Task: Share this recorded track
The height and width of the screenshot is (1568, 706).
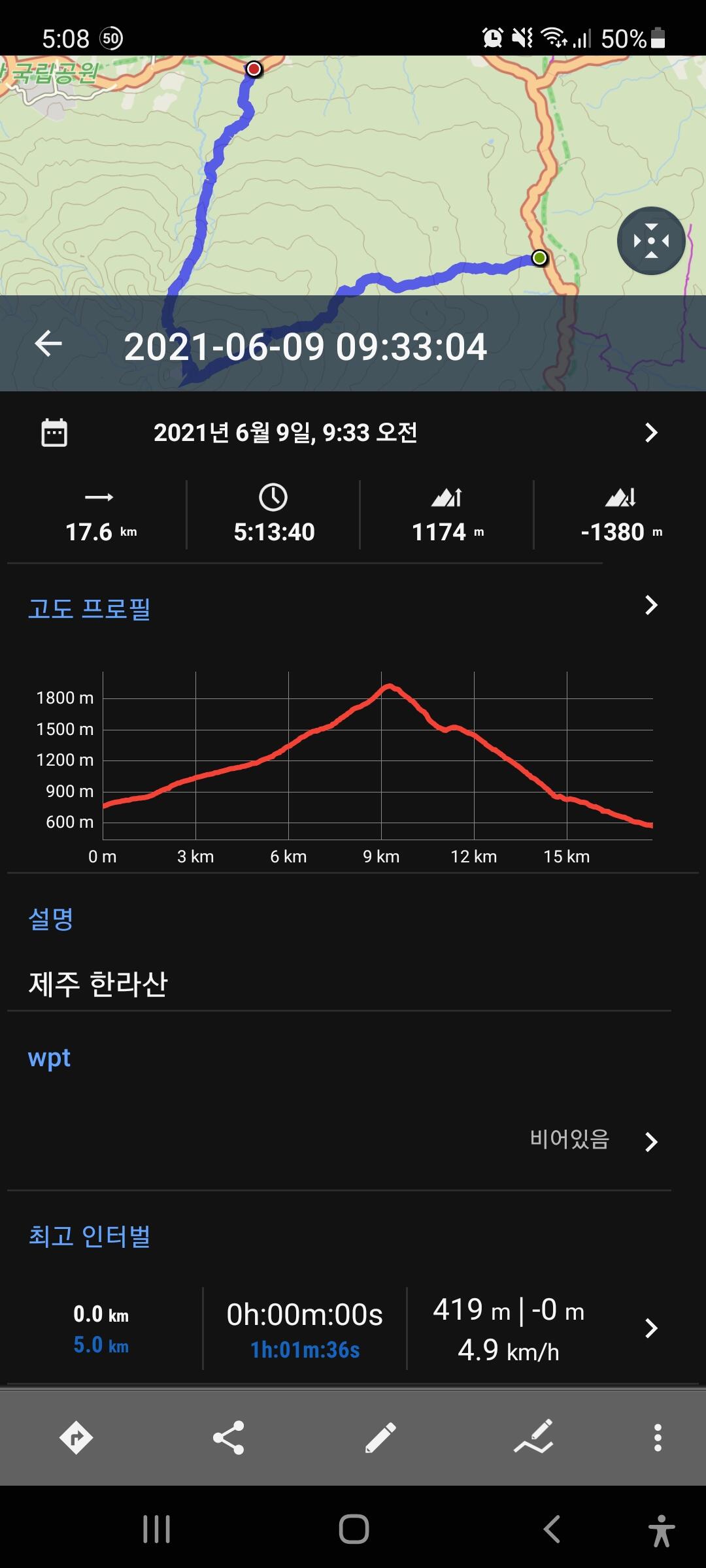Action: 228,1437
